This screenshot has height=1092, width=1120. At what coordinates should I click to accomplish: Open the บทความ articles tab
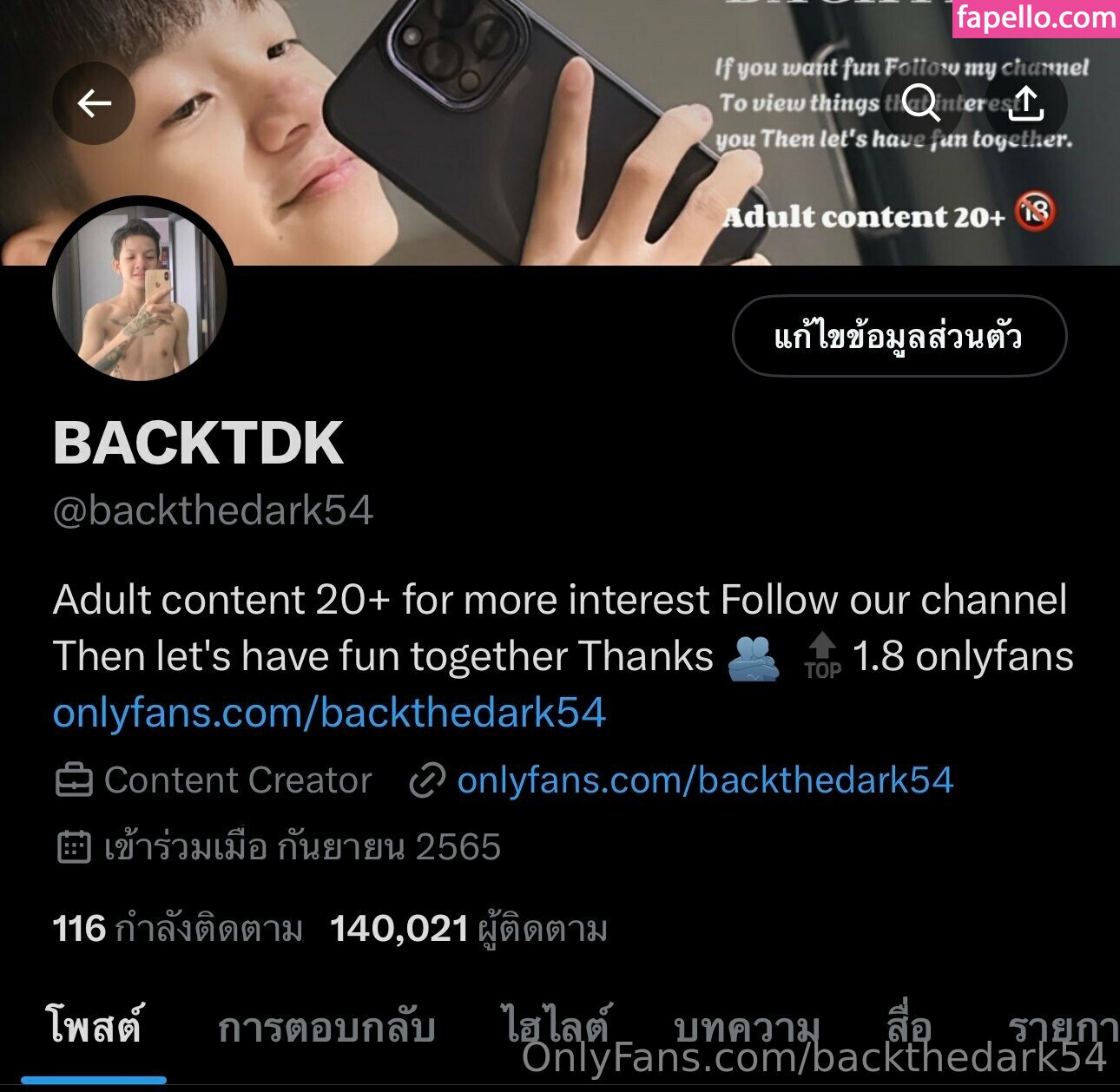coord(747,1028)
